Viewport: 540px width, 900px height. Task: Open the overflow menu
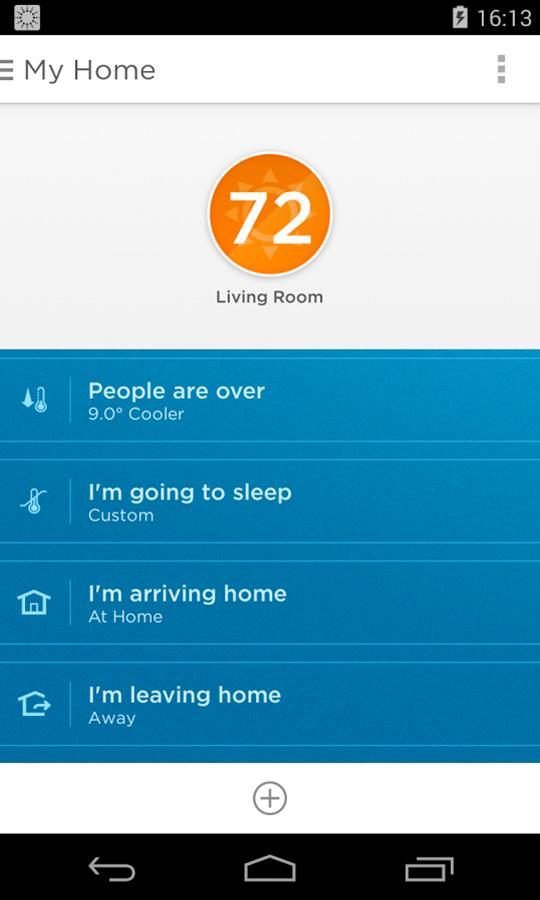(501, 69)
